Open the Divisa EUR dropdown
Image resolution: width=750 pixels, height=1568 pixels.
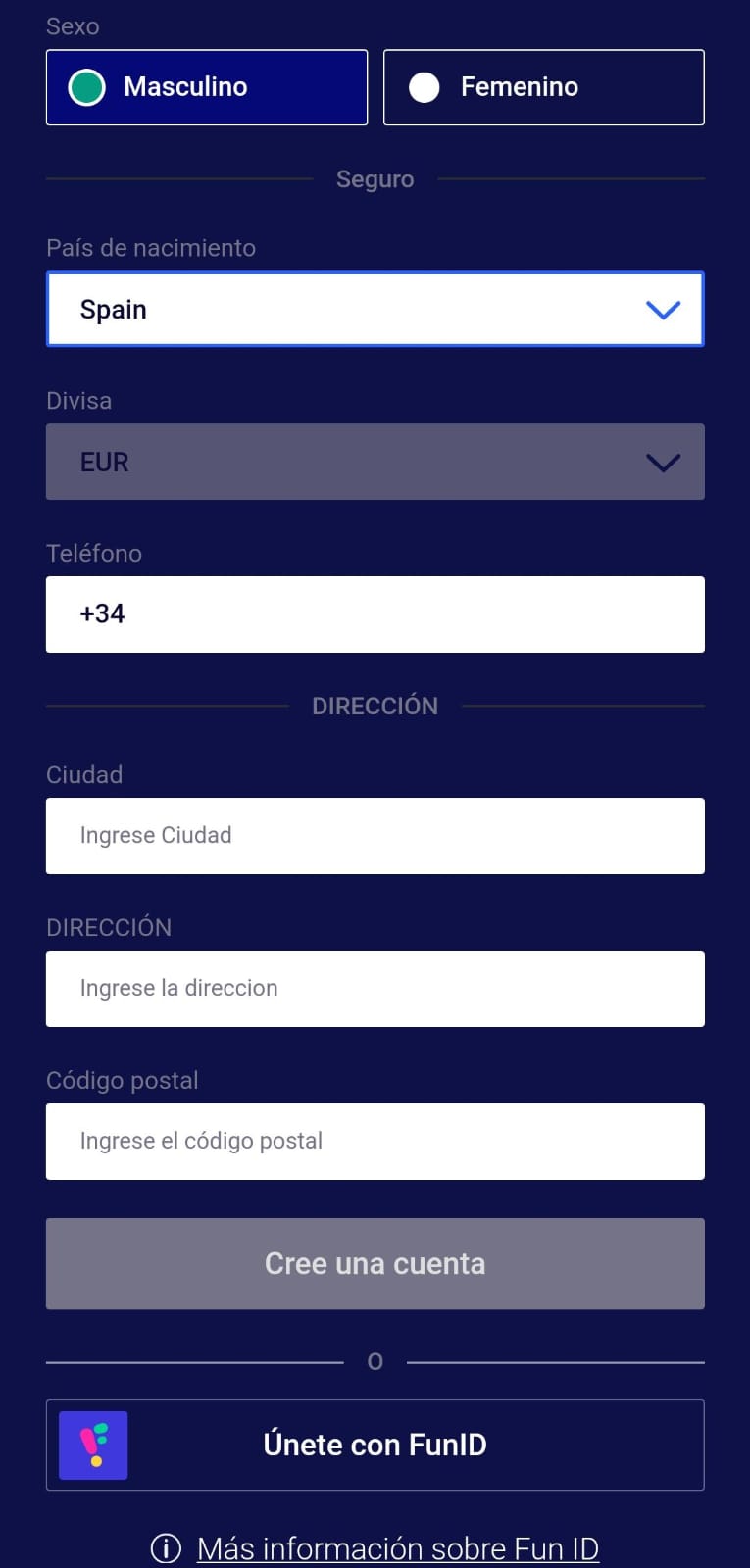point(375,462)
